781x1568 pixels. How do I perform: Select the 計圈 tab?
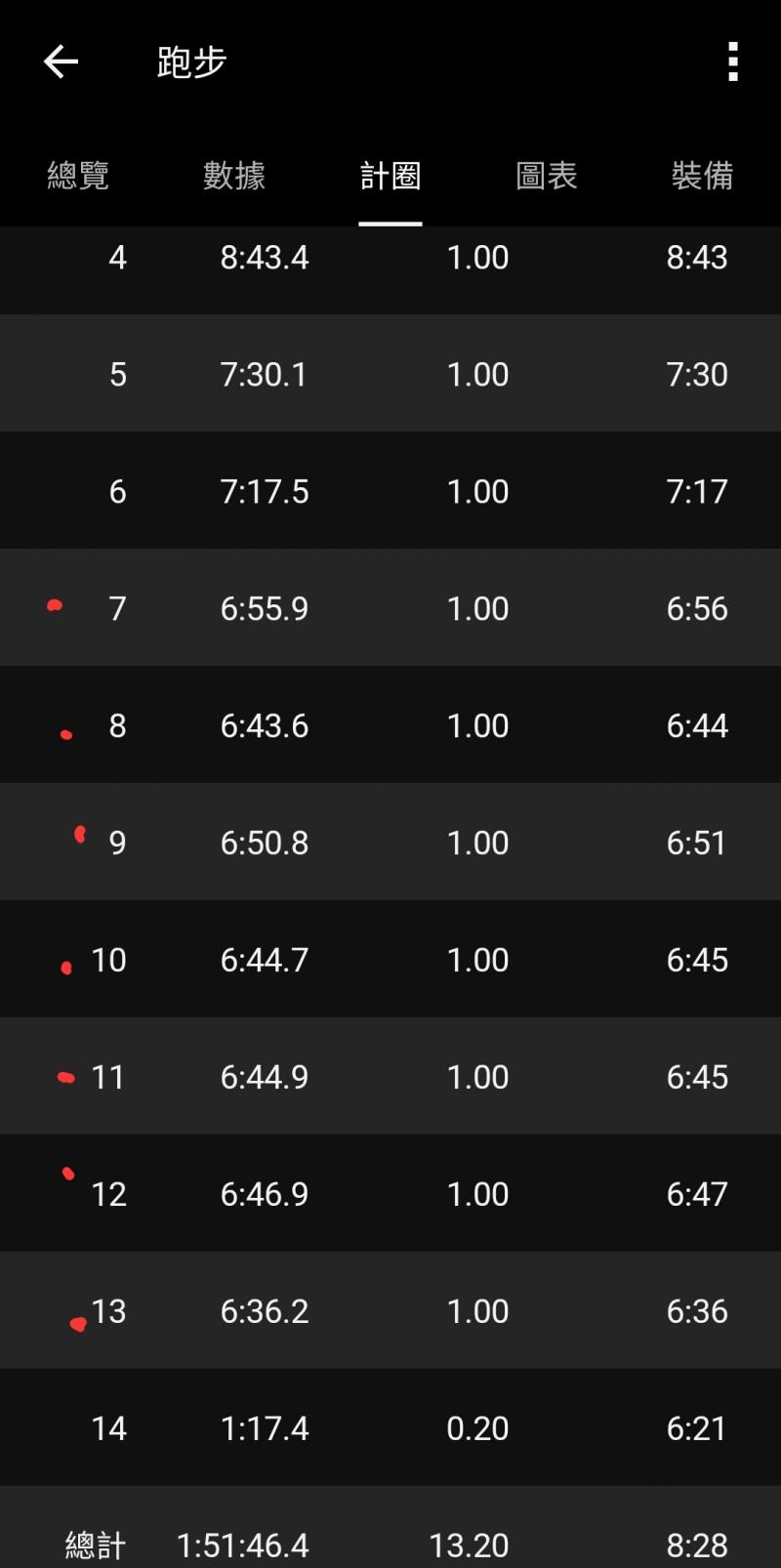point(390,176)
